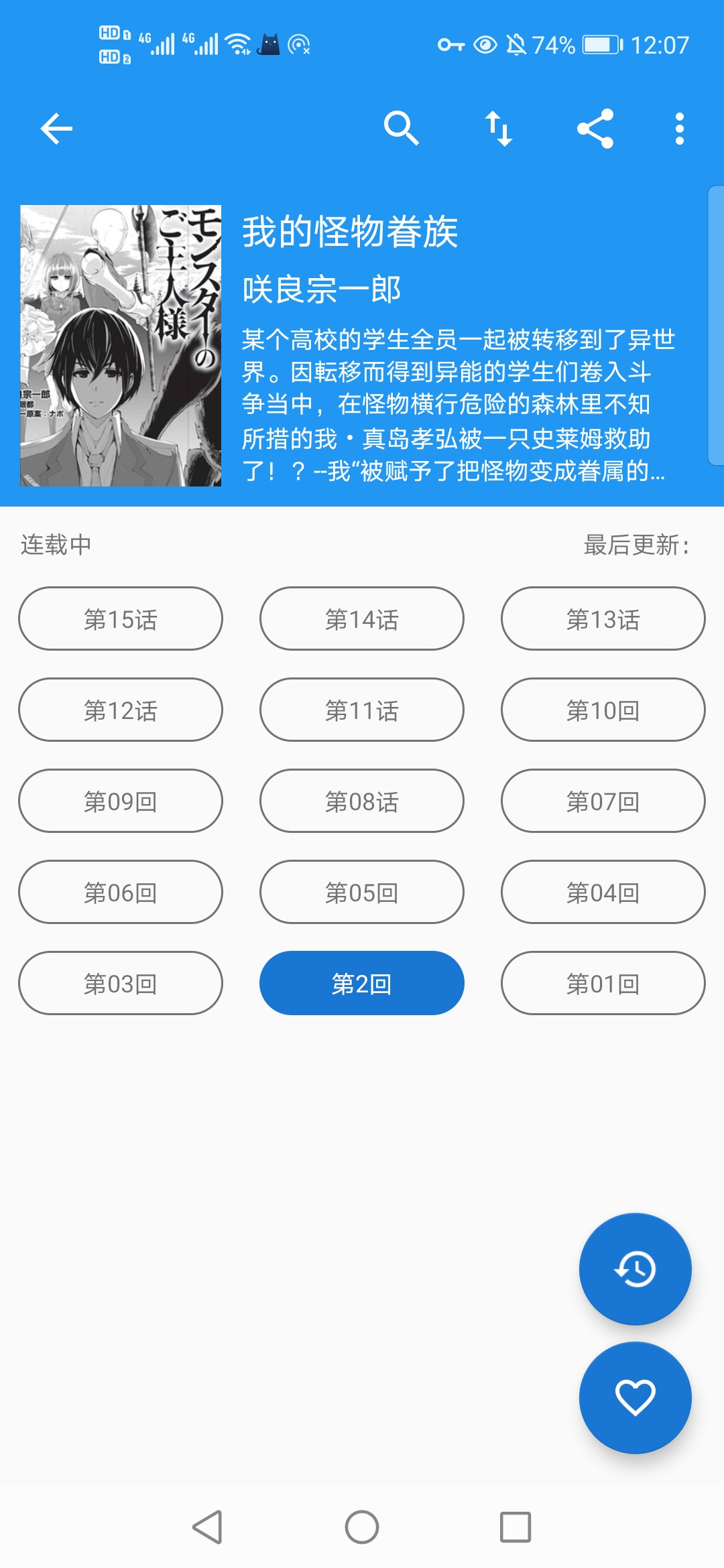Open search for chapters

pyautogui.click(x=401, y=128)
